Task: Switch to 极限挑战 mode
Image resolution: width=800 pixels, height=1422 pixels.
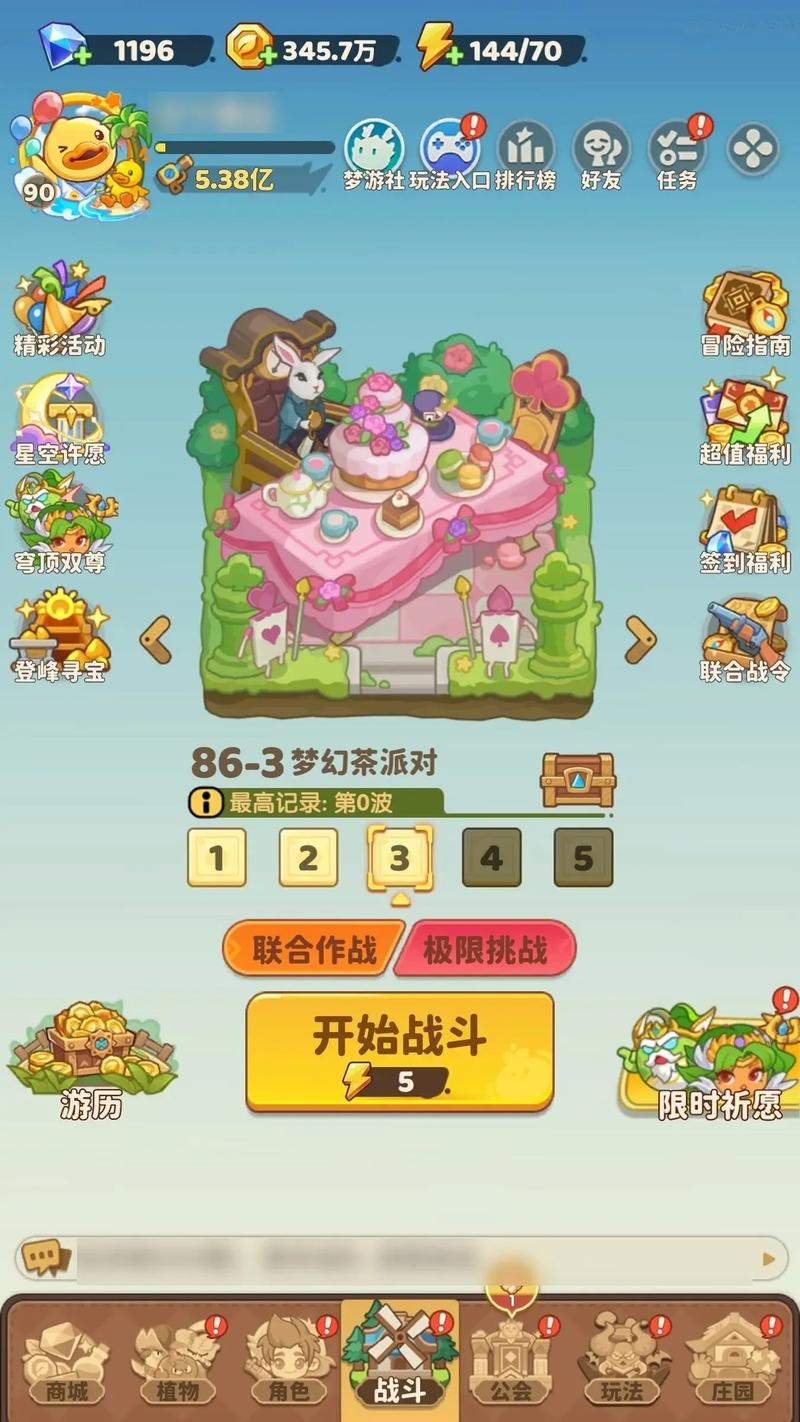Action: (485, 948)
